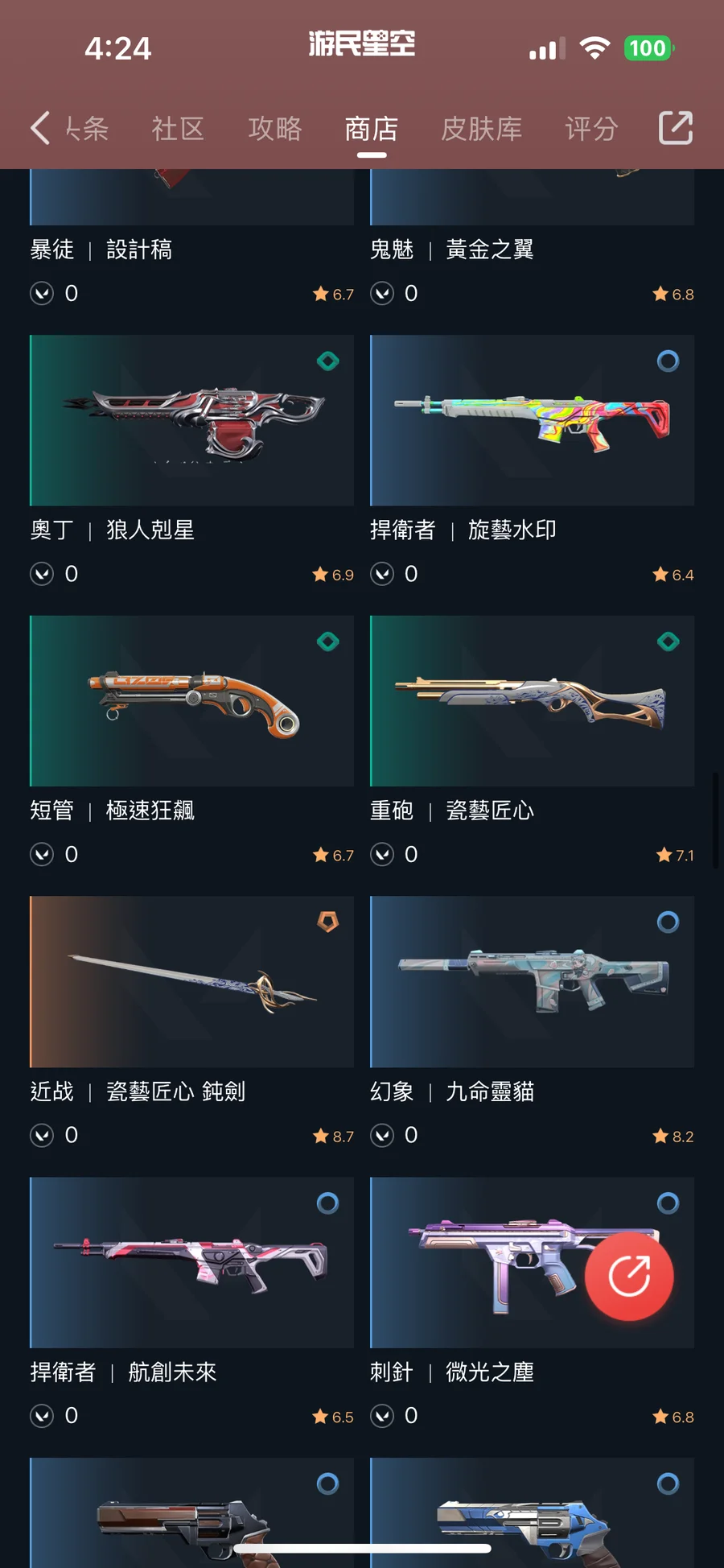Viewport: 724px width, 1568px height.
Task: Open the 皮肤库 tab
Action: tap(481, 129)
